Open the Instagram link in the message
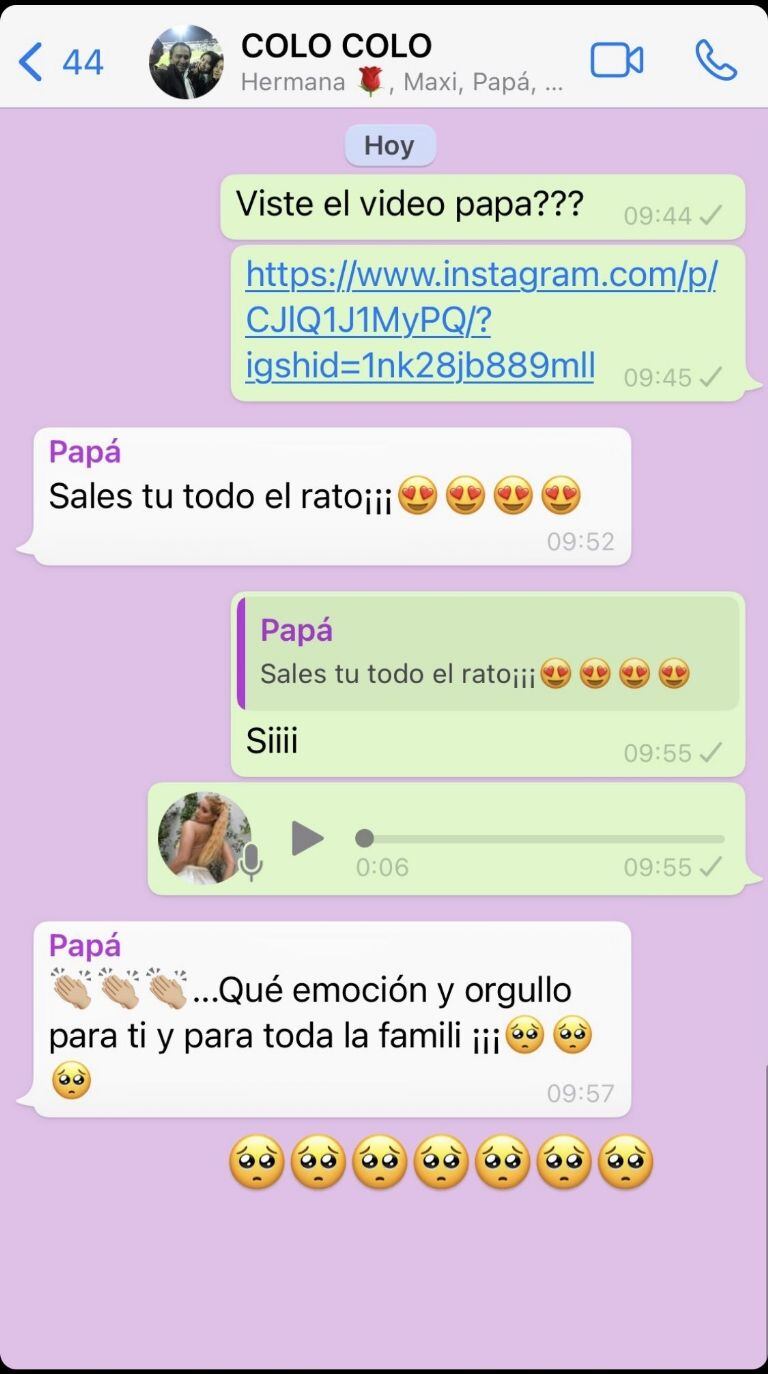 point(480,320)
